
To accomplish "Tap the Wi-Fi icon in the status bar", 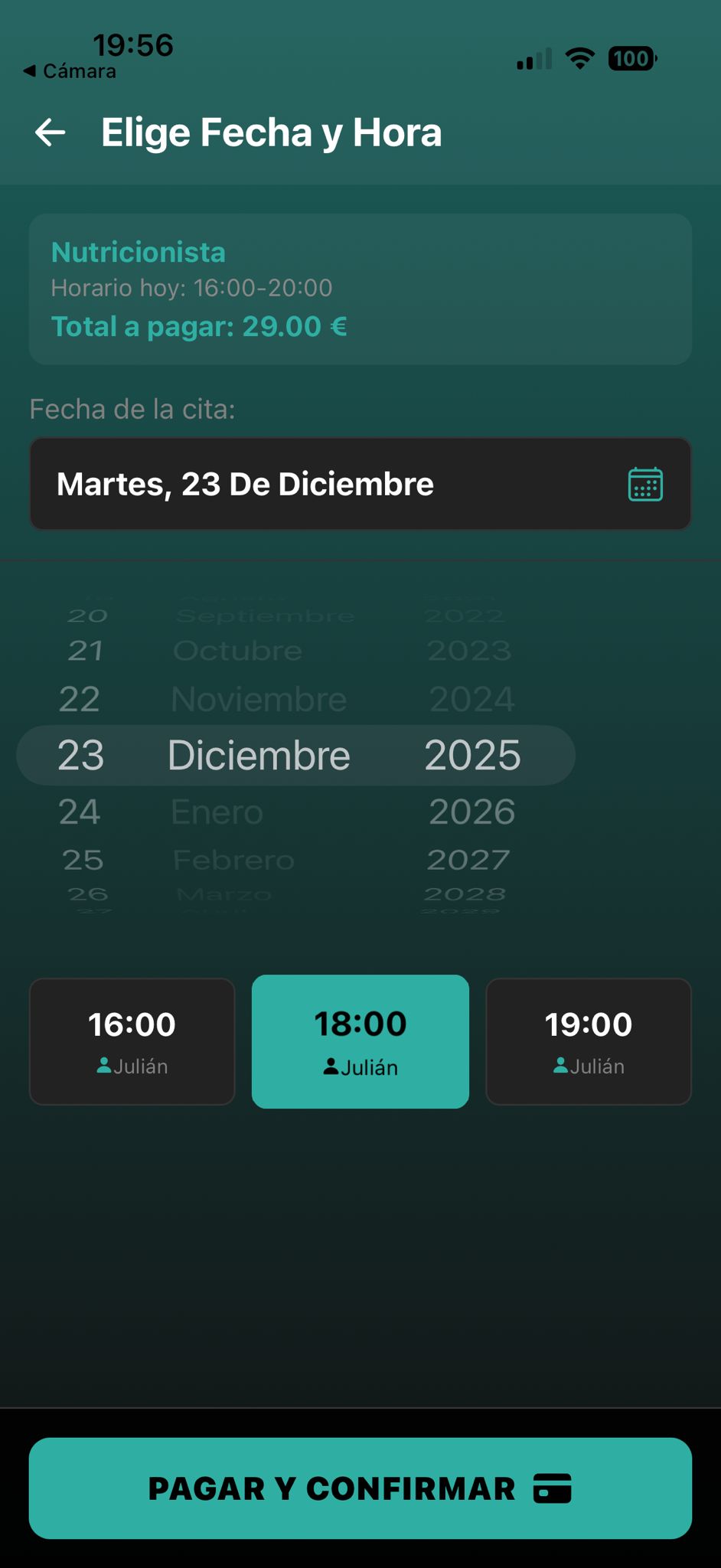I will (579, 58).
